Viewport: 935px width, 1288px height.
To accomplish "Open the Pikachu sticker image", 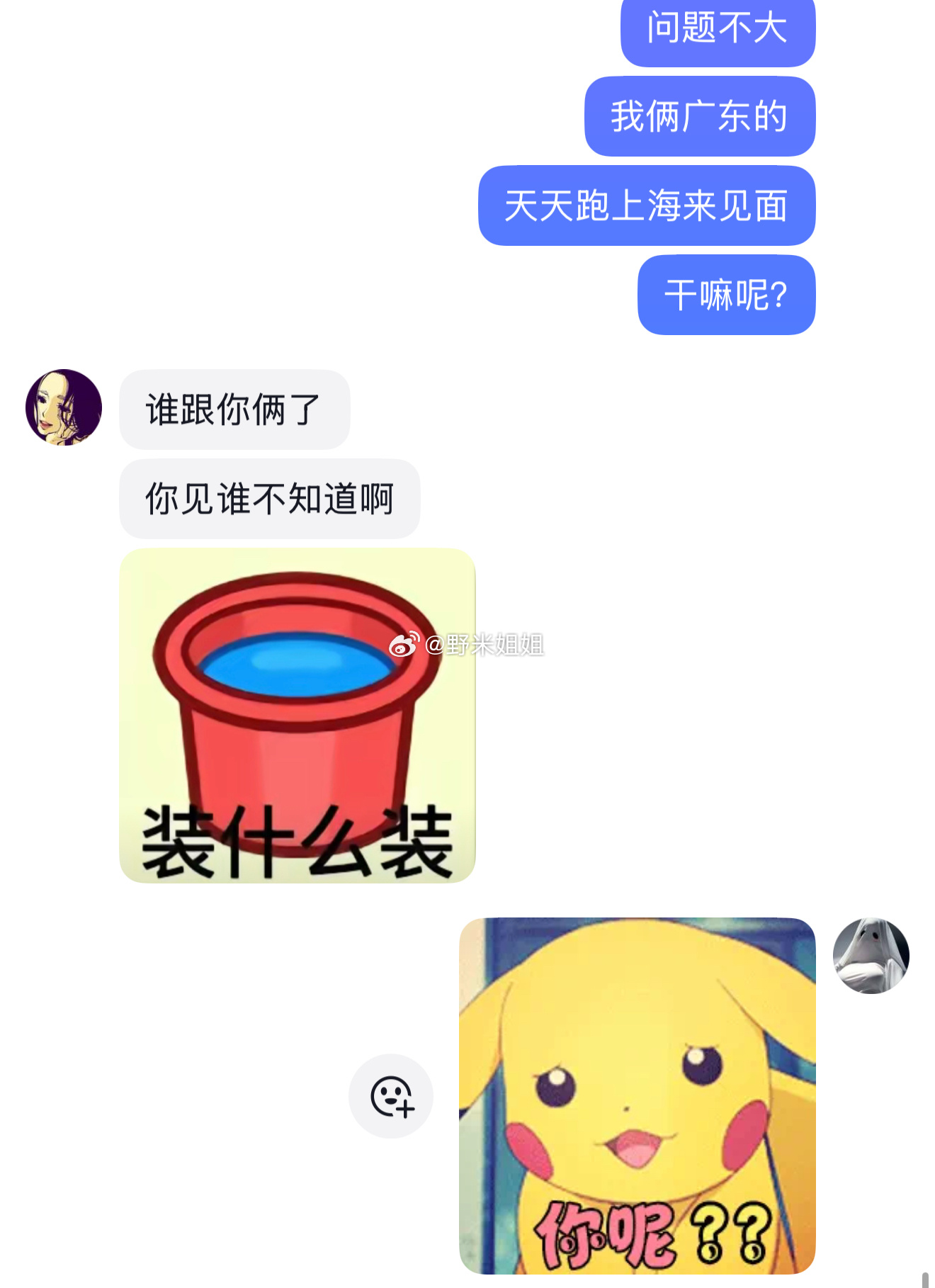I will click(x=637, y=1095).
